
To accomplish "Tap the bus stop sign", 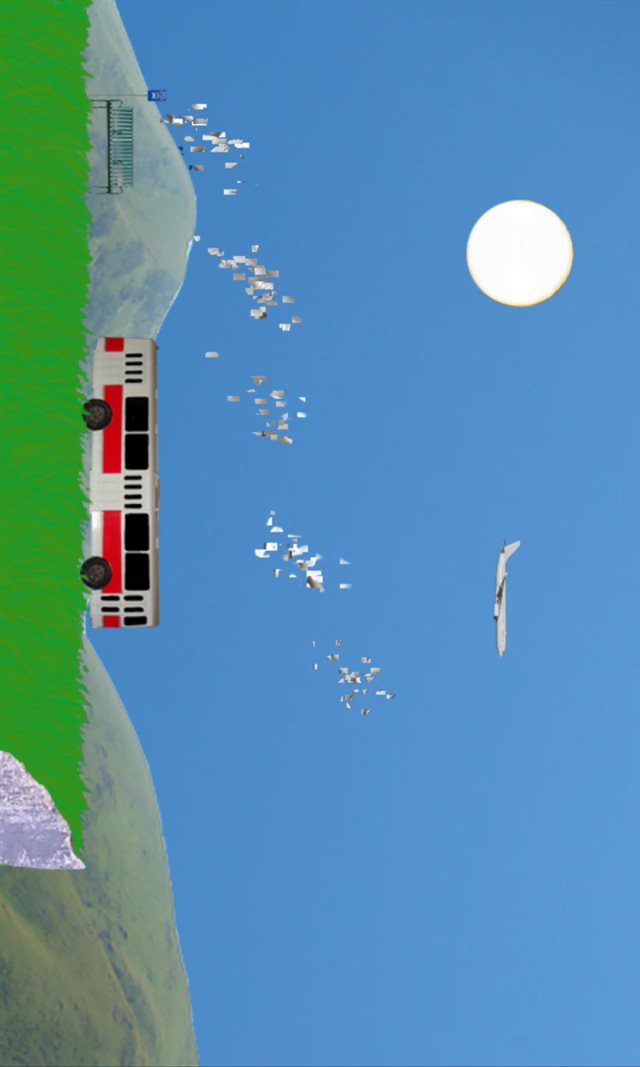I will pos(156,95).
